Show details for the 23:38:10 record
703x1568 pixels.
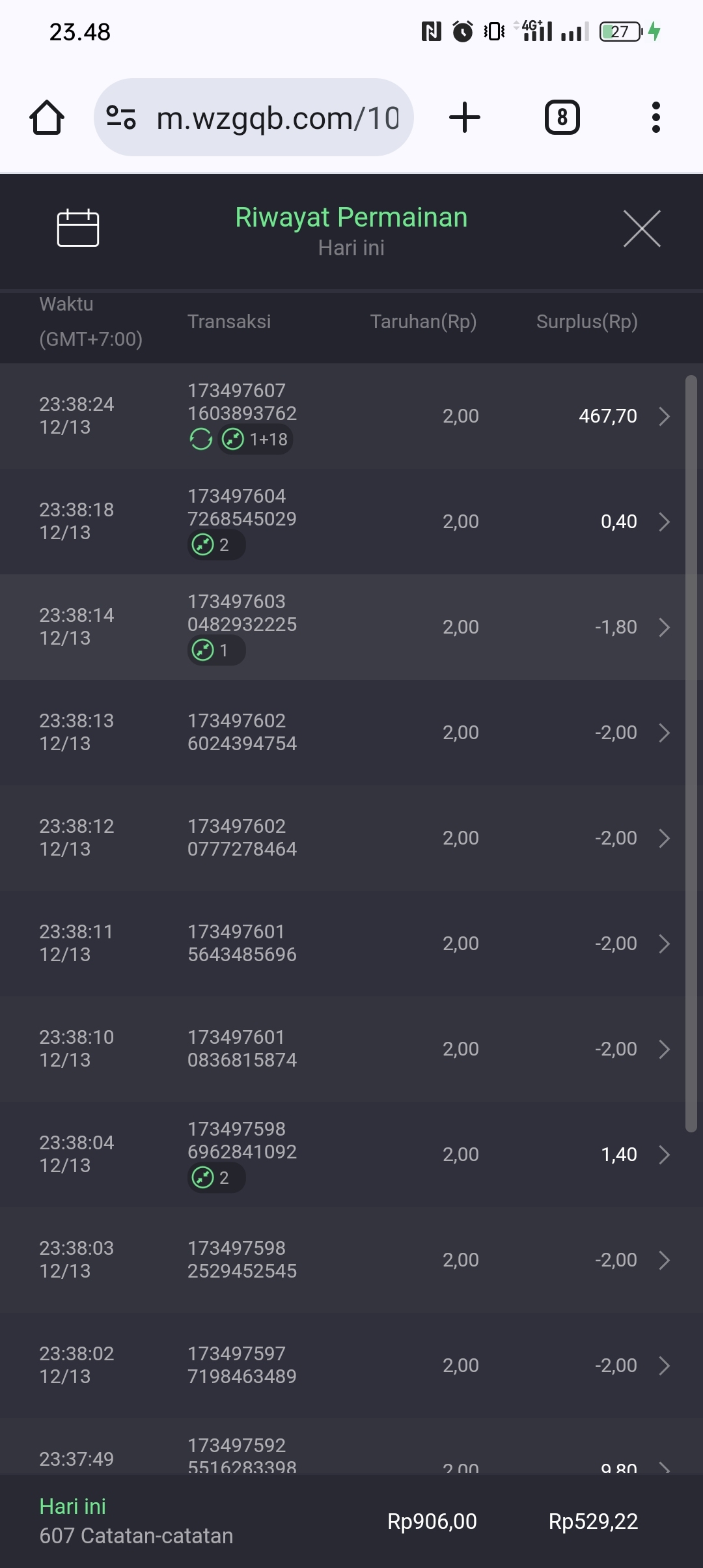[351, 1049]
